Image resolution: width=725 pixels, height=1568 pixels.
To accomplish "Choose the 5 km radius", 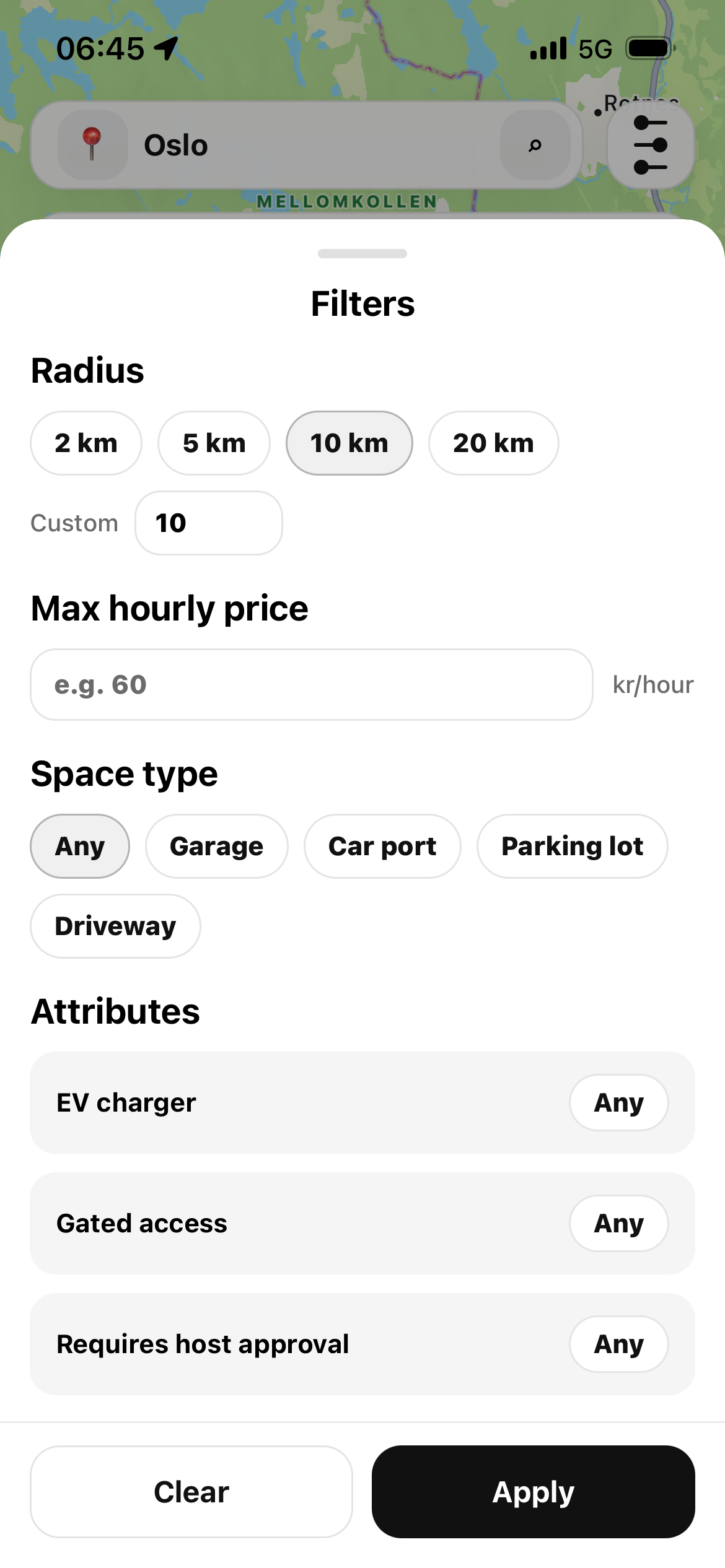I will (x=214, y=443).
